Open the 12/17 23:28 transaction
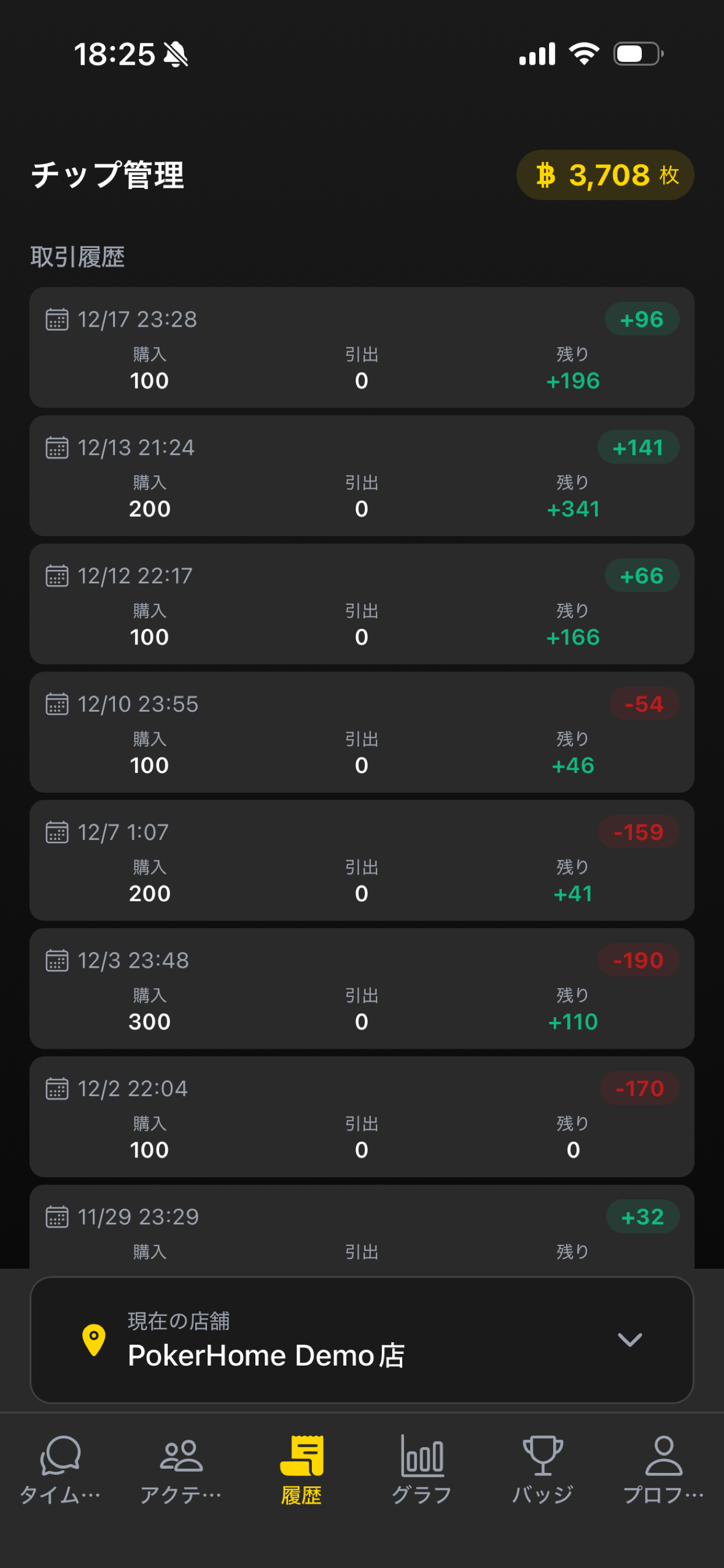 362,348
